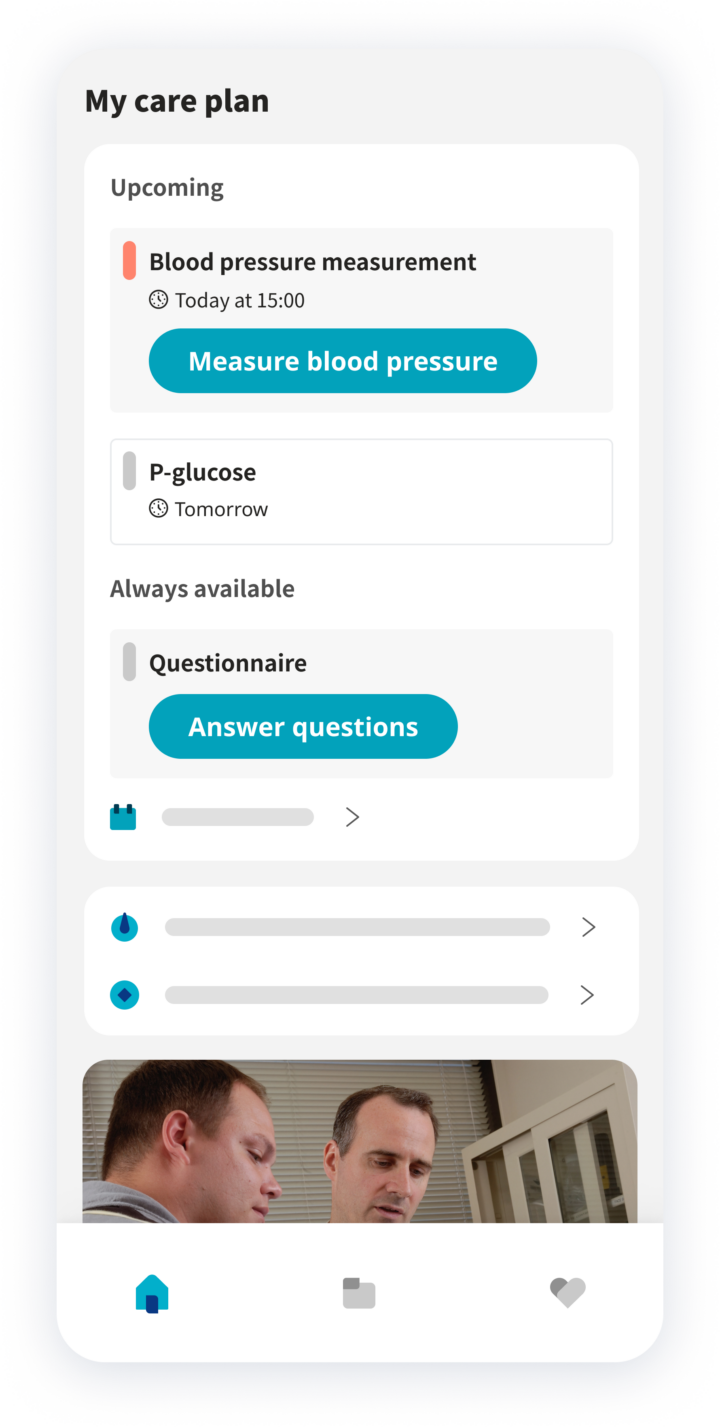
Task: Open the P-glucose task for tomorrow
Action: coord(361,491)
